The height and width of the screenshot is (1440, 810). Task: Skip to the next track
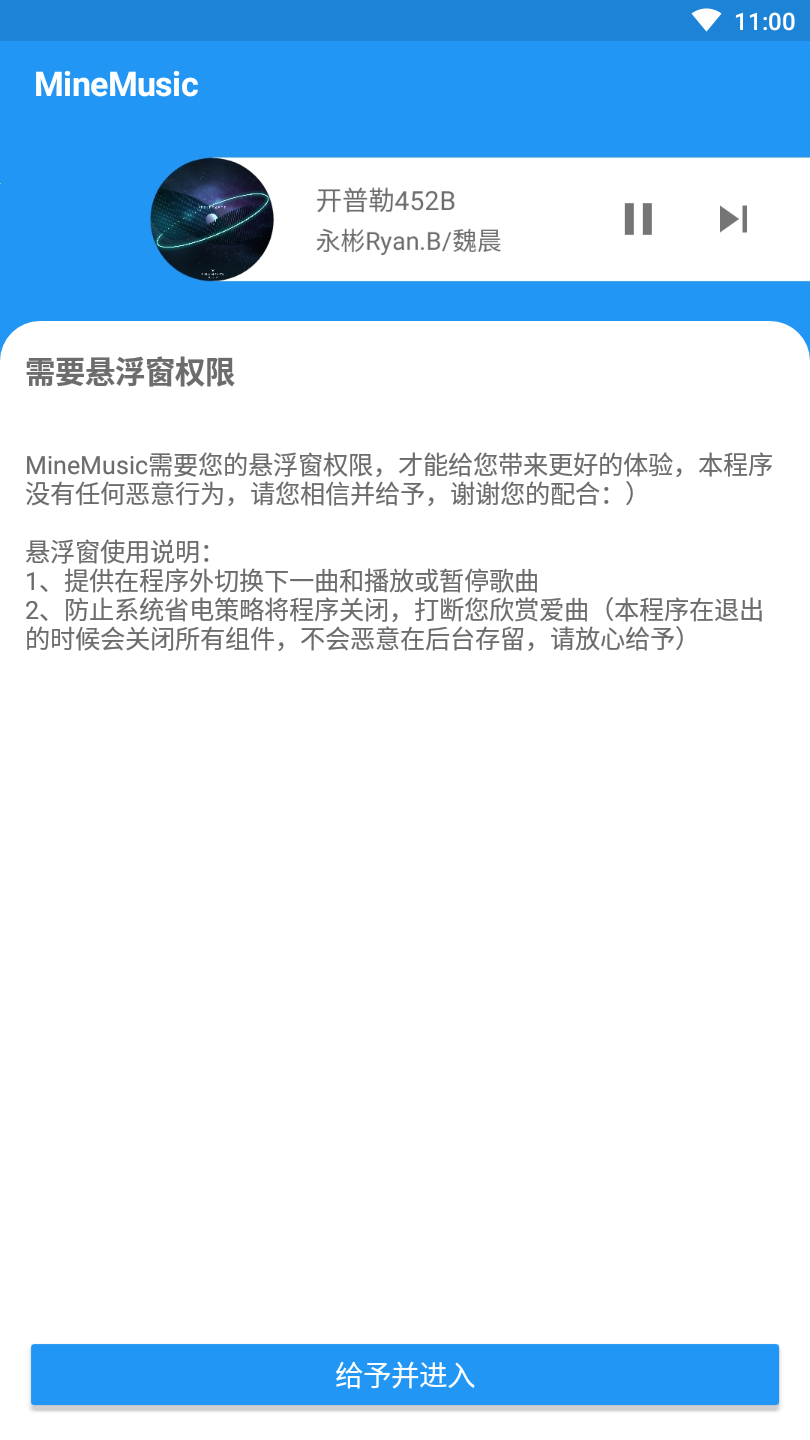coord(733,219)
